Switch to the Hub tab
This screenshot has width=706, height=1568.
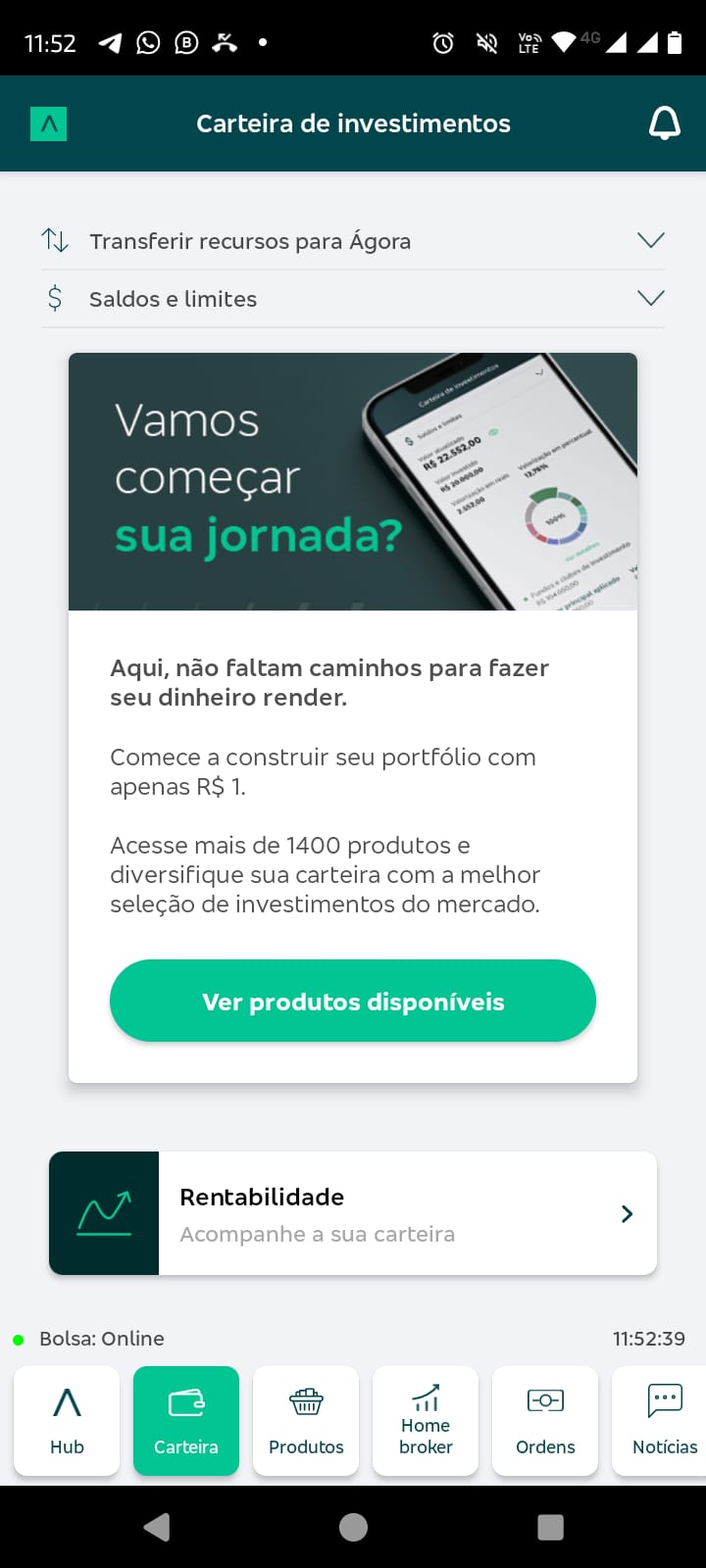(x=67, y=1420)
